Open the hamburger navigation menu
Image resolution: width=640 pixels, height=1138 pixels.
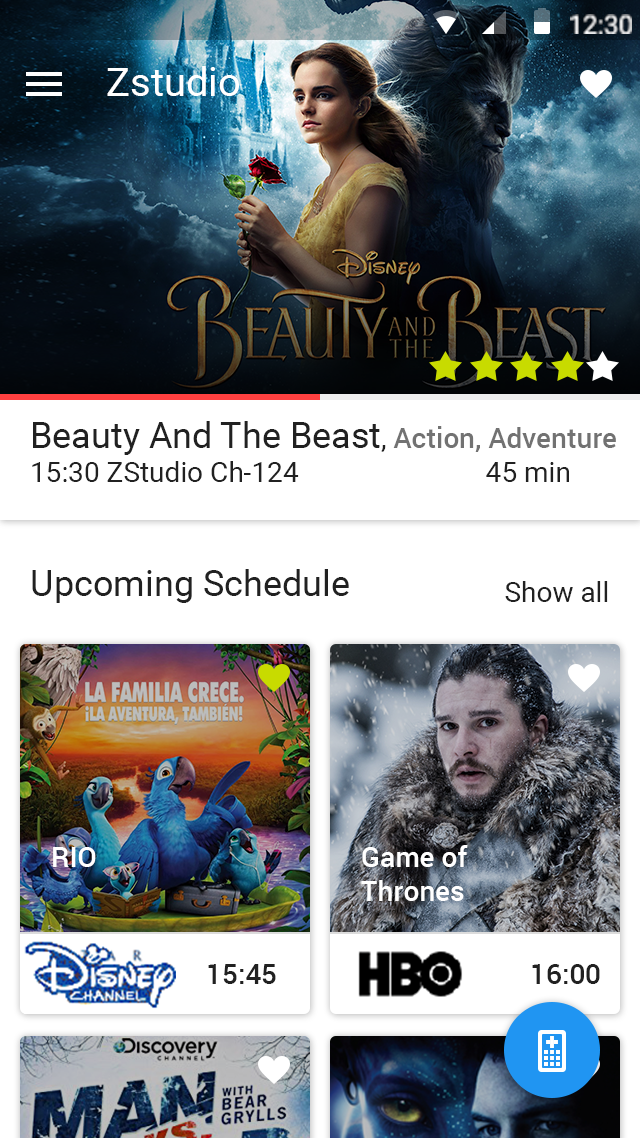(x=44, y=84)
